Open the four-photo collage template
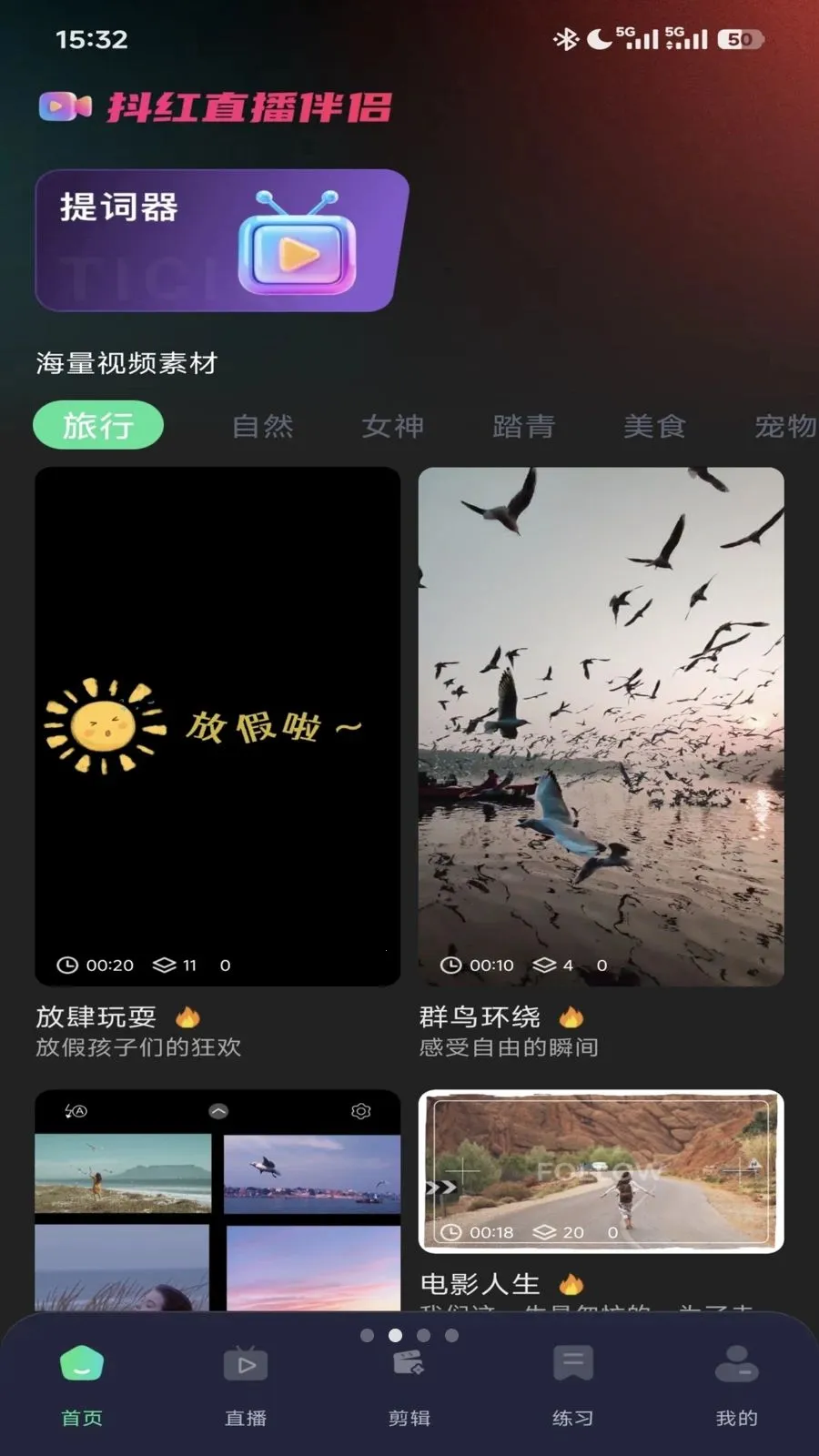The width and height of the screenshot is (819, 1456). tap(217, 1201)
